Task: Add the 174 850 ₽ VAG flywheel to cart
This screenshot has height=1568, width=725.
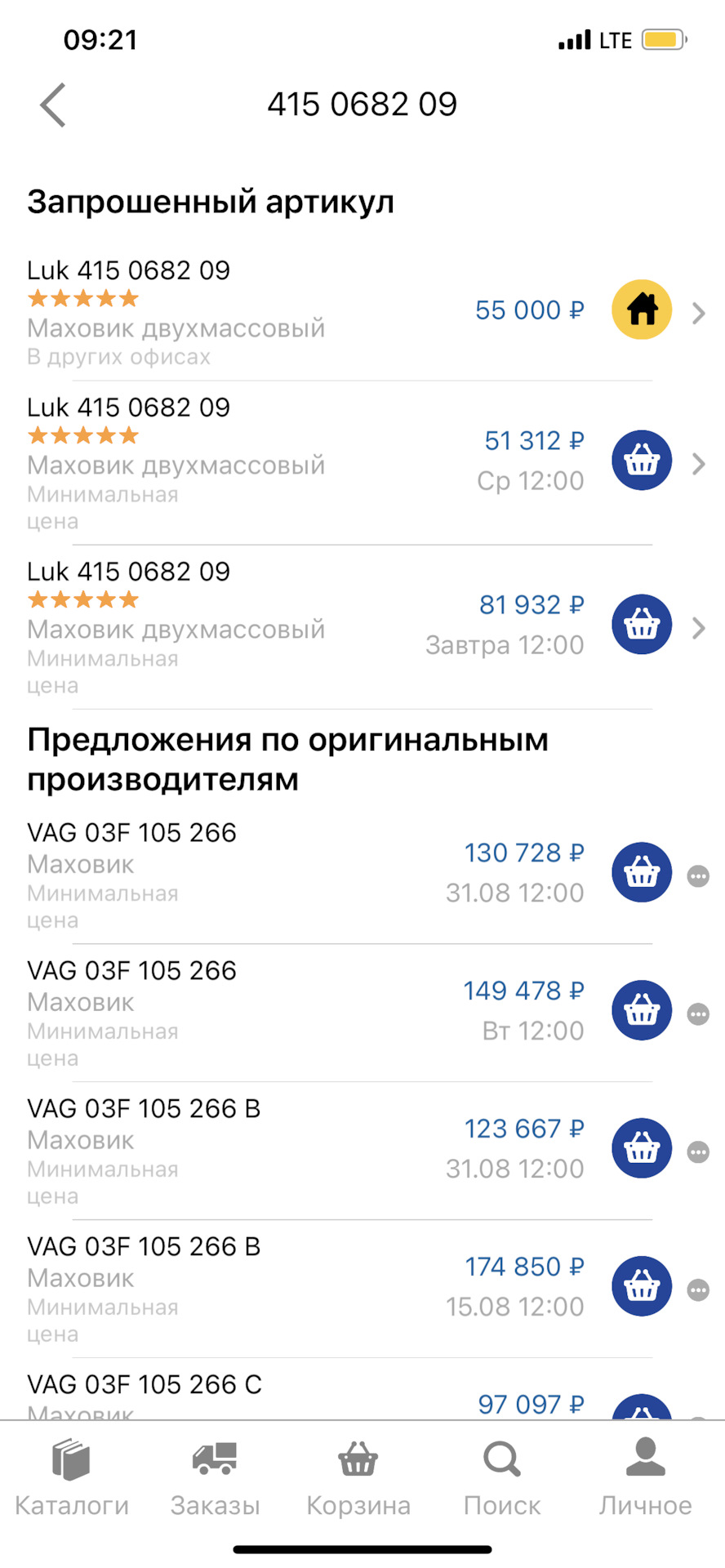Action: 642,1286
